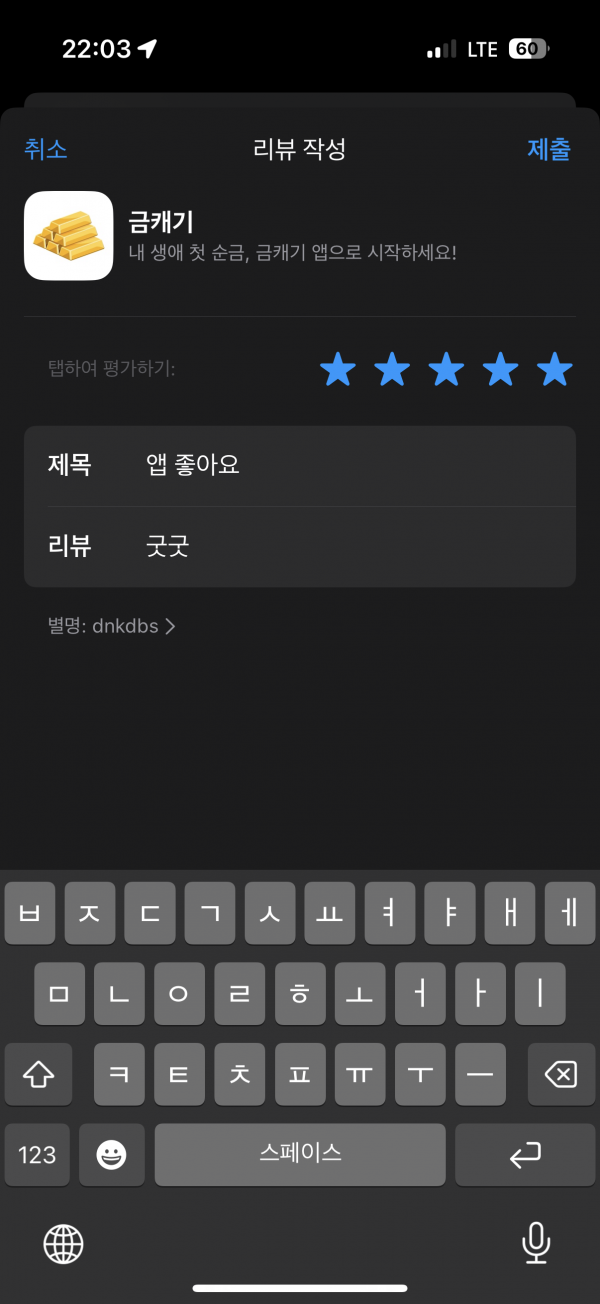Viewport: 600px width, 1304px height.
Task: Edit the 제목 title field
Action: 300,465
